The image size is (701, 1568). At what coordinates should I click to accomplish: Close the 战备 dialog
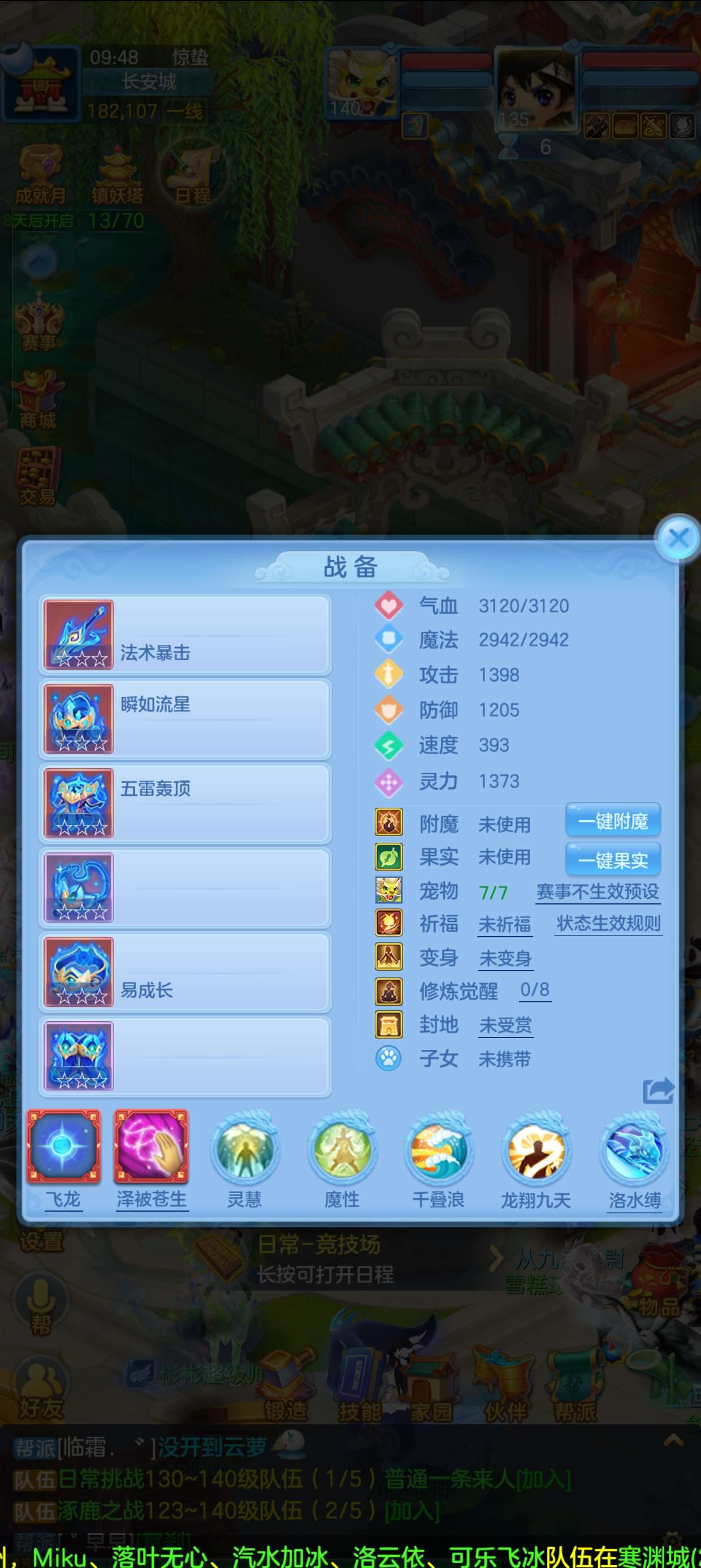tap(678, 538)
